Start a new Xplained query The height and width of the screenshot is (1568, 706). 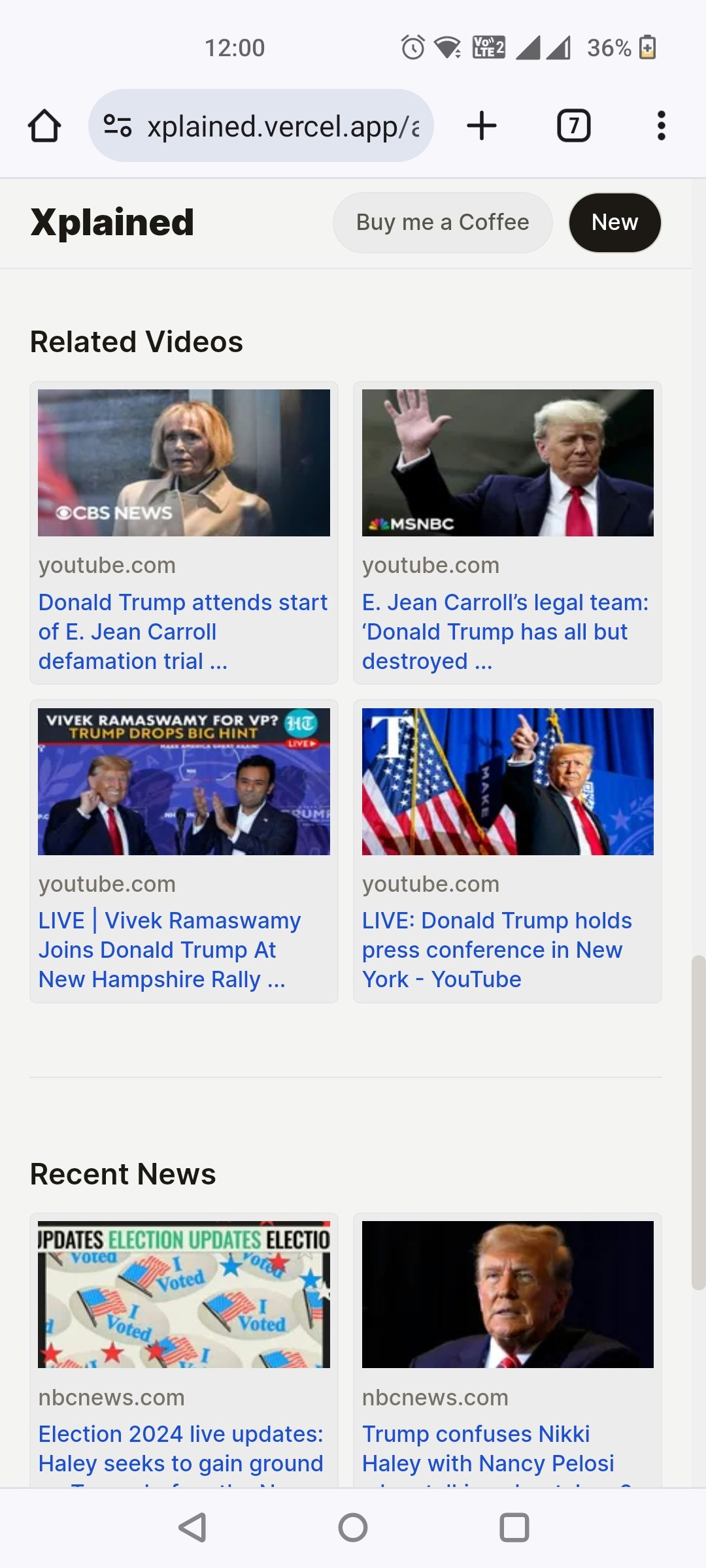[x=614, y=223]
